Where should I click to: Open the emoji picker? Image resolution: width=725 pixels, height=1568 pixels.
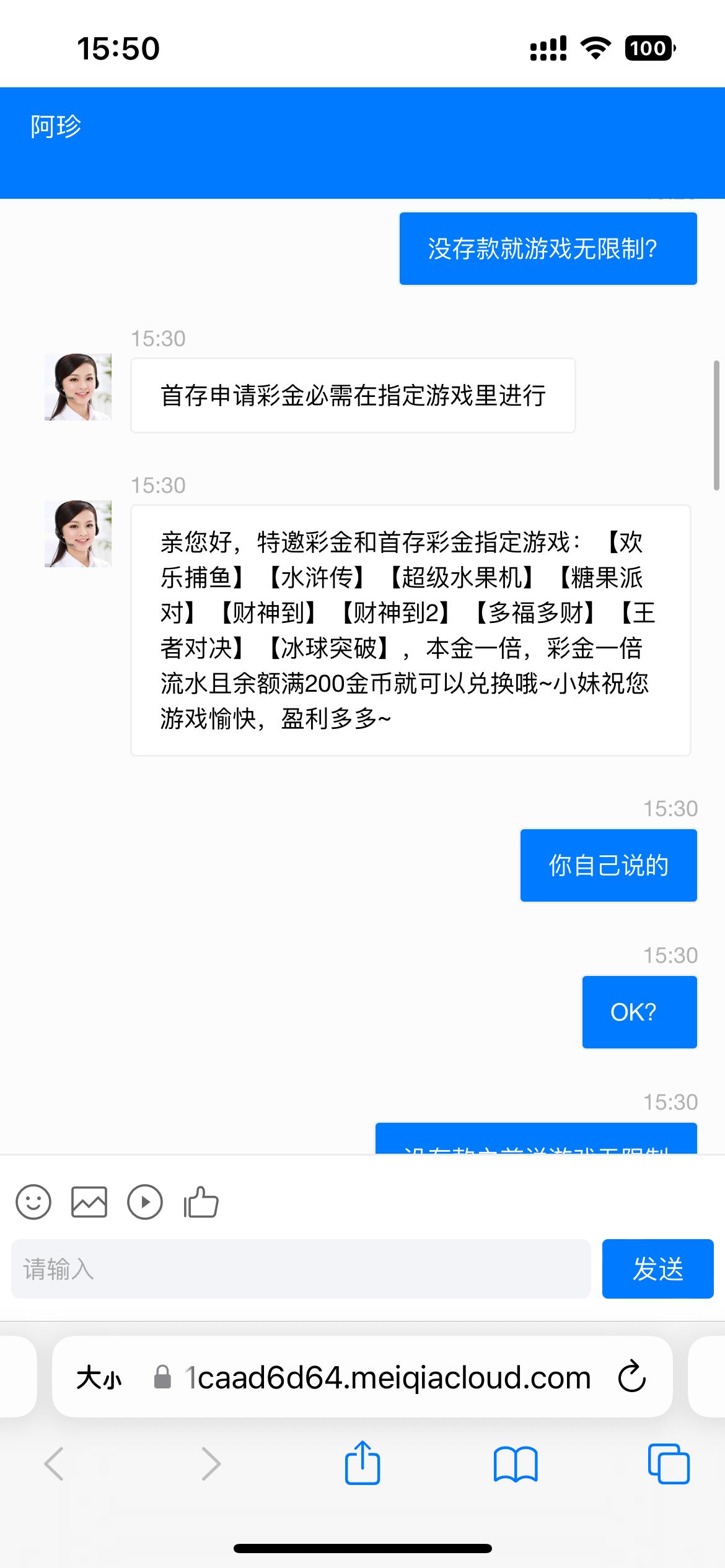coord(33,1202)
